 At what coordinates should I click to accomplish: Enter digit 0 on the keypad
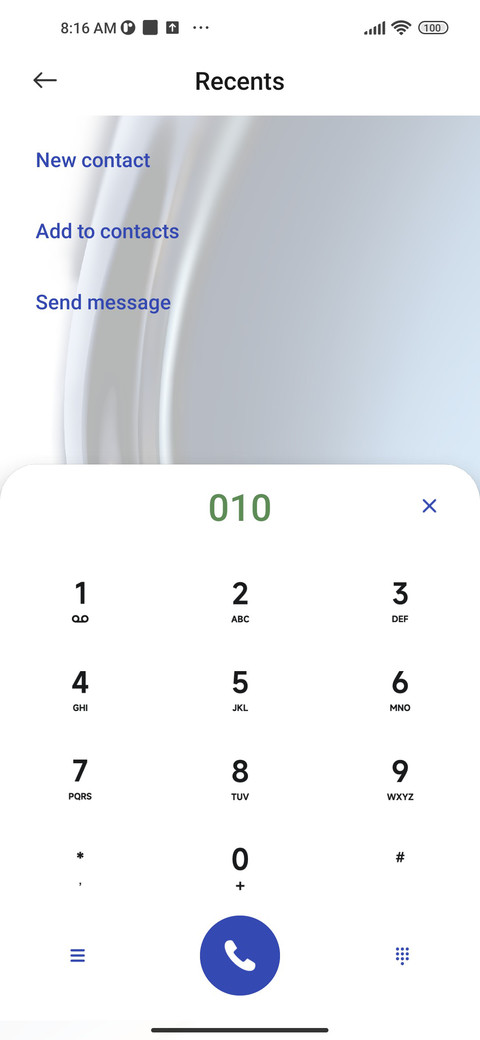[x=240, y=868]
